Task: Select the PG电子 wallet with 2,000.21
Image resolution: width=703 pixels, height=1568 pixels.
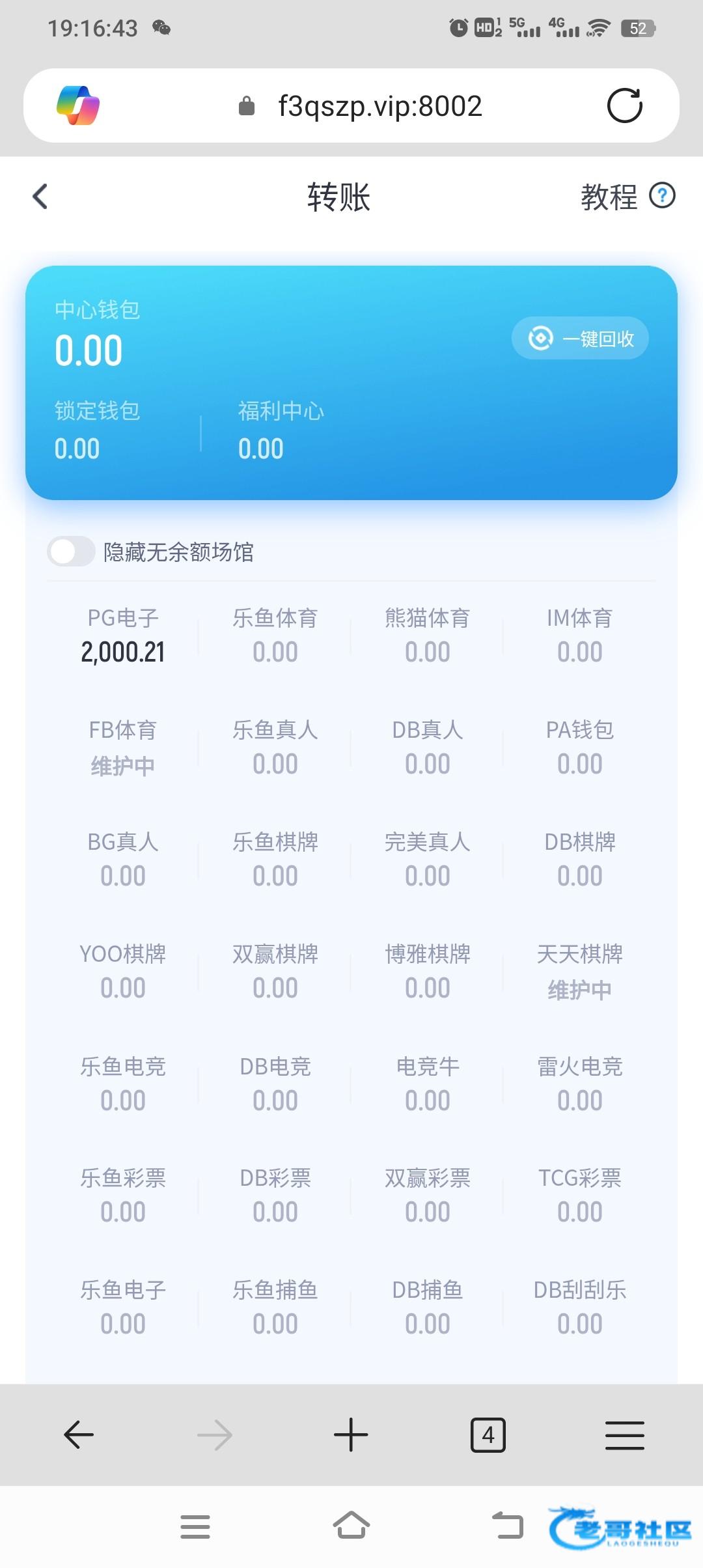Action: pyautogui.click(x=123, y=636)
